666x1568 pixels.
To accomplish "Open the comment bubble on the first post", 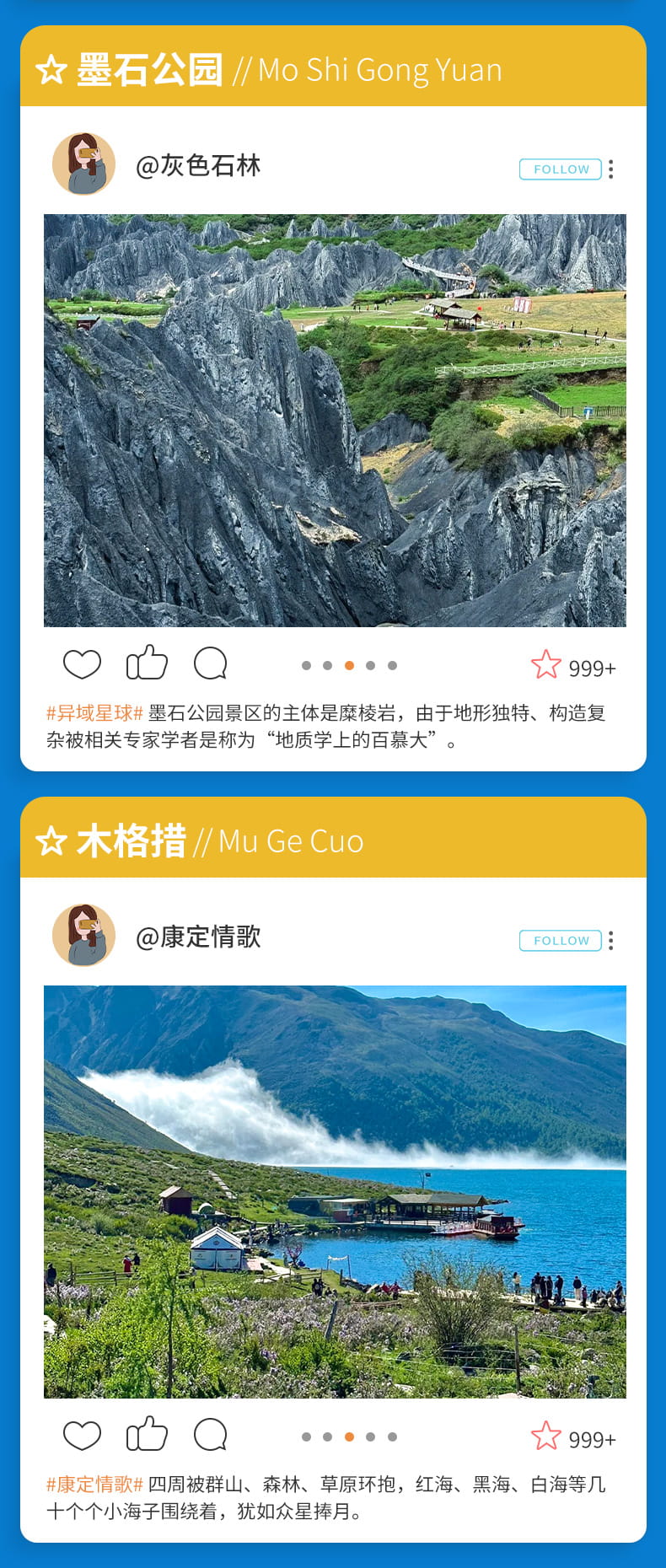I will point(210,663).
